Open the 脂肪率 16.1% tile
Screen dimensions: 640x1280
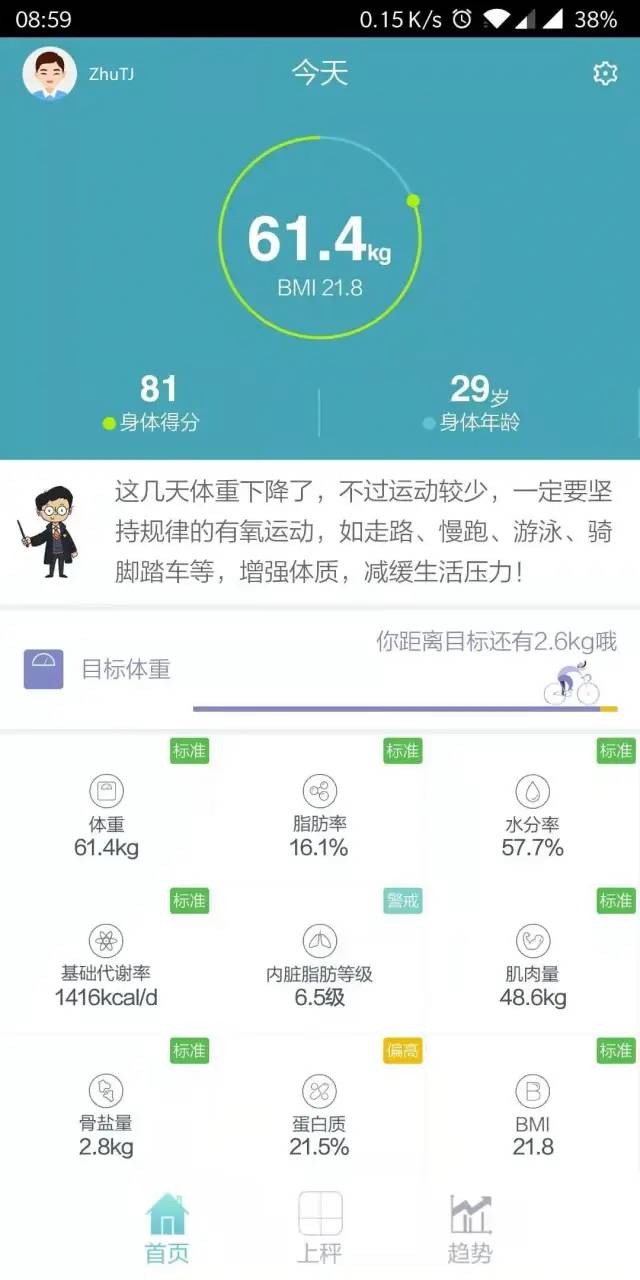pyautogui.click(x=320, y=813)
